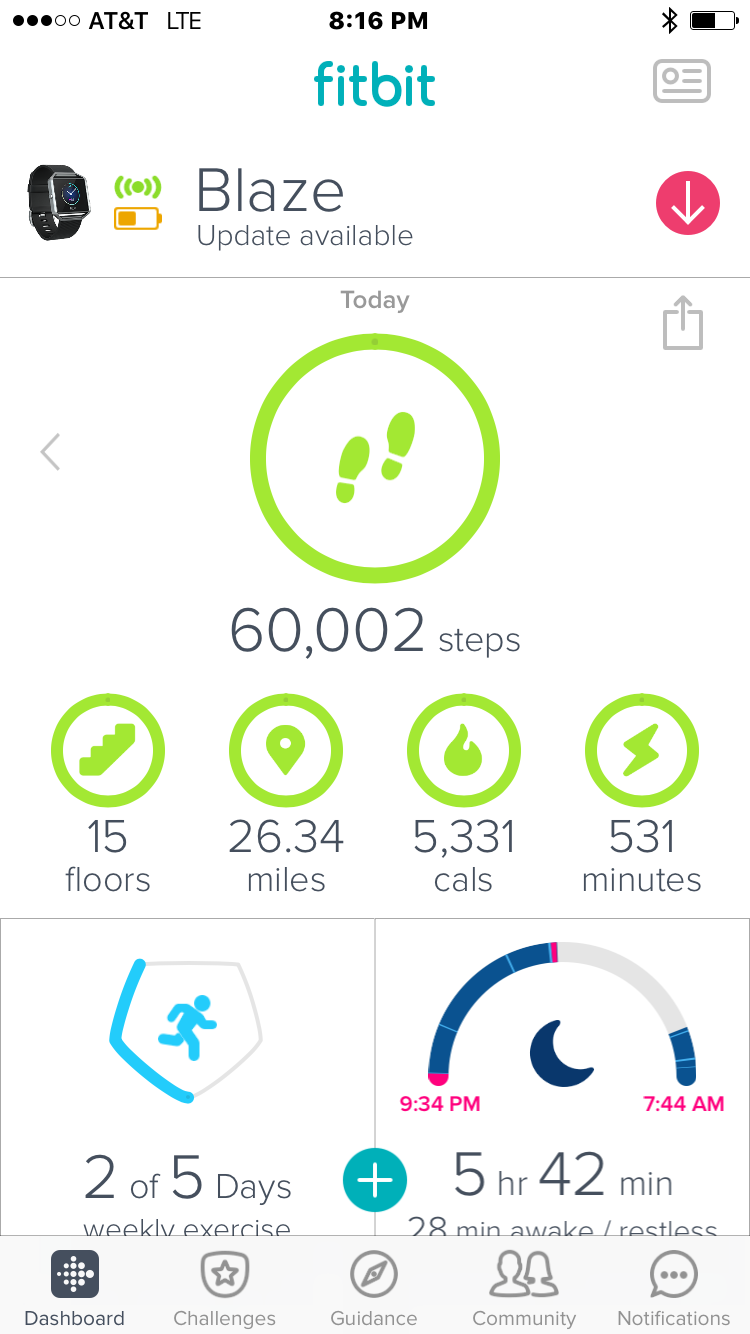
Task: Open the sleep card showing 5 hr 42 min
Action: [562, 1060]
